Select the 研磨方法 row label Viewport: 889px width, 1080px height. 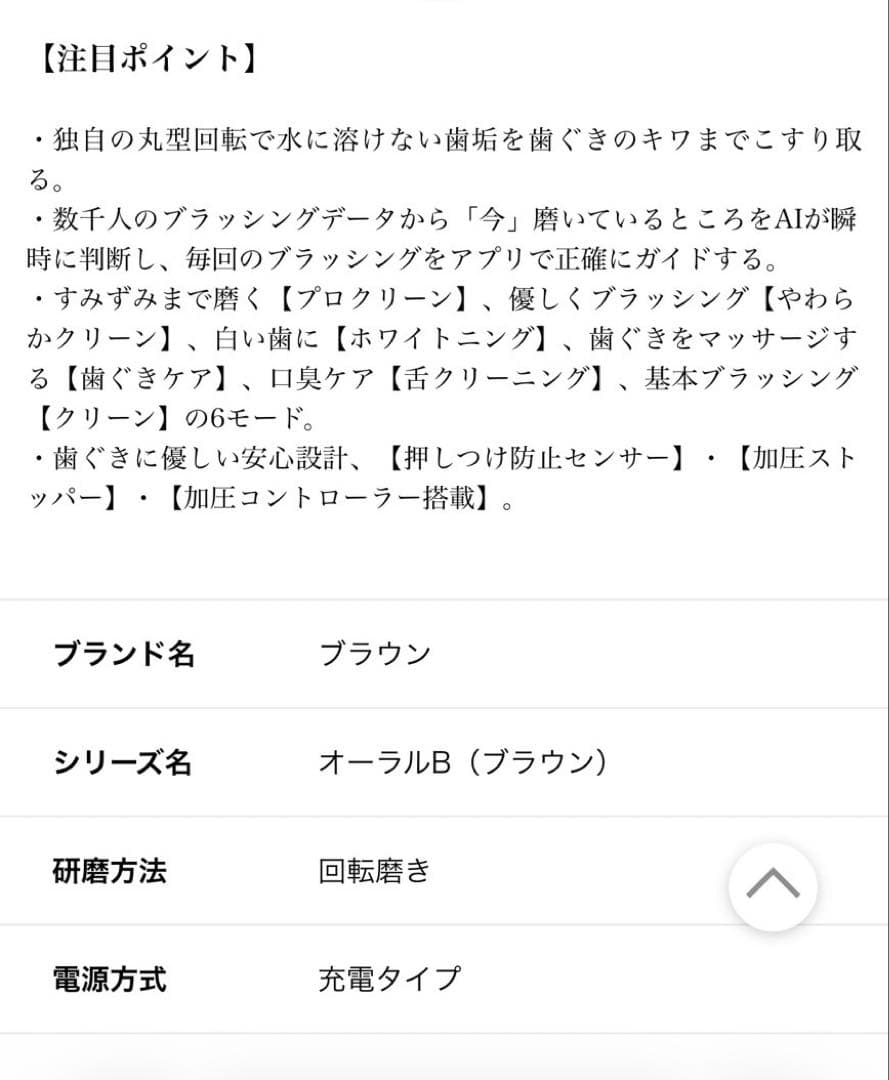(110, 872)
